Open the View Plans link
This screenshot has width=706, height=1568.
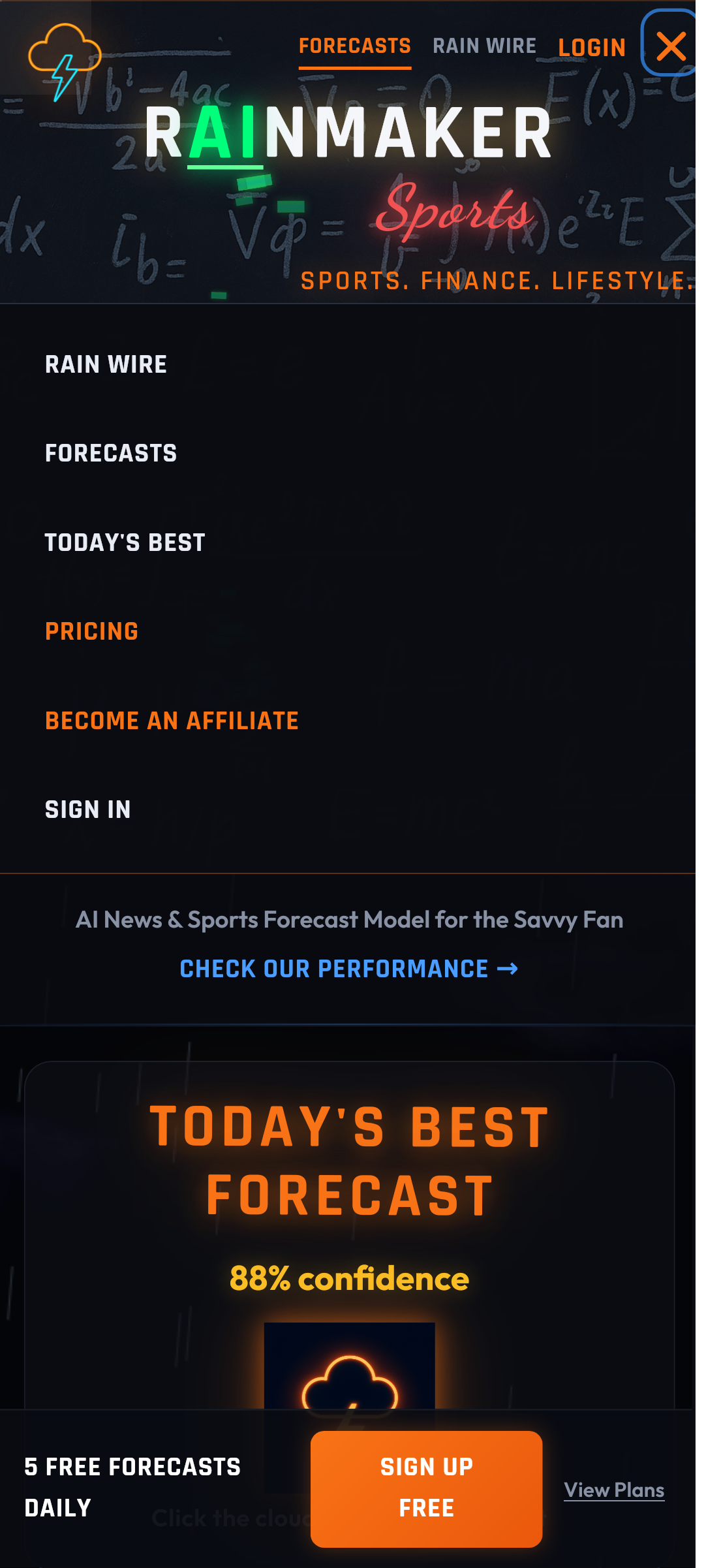(x=613, y=1490)
